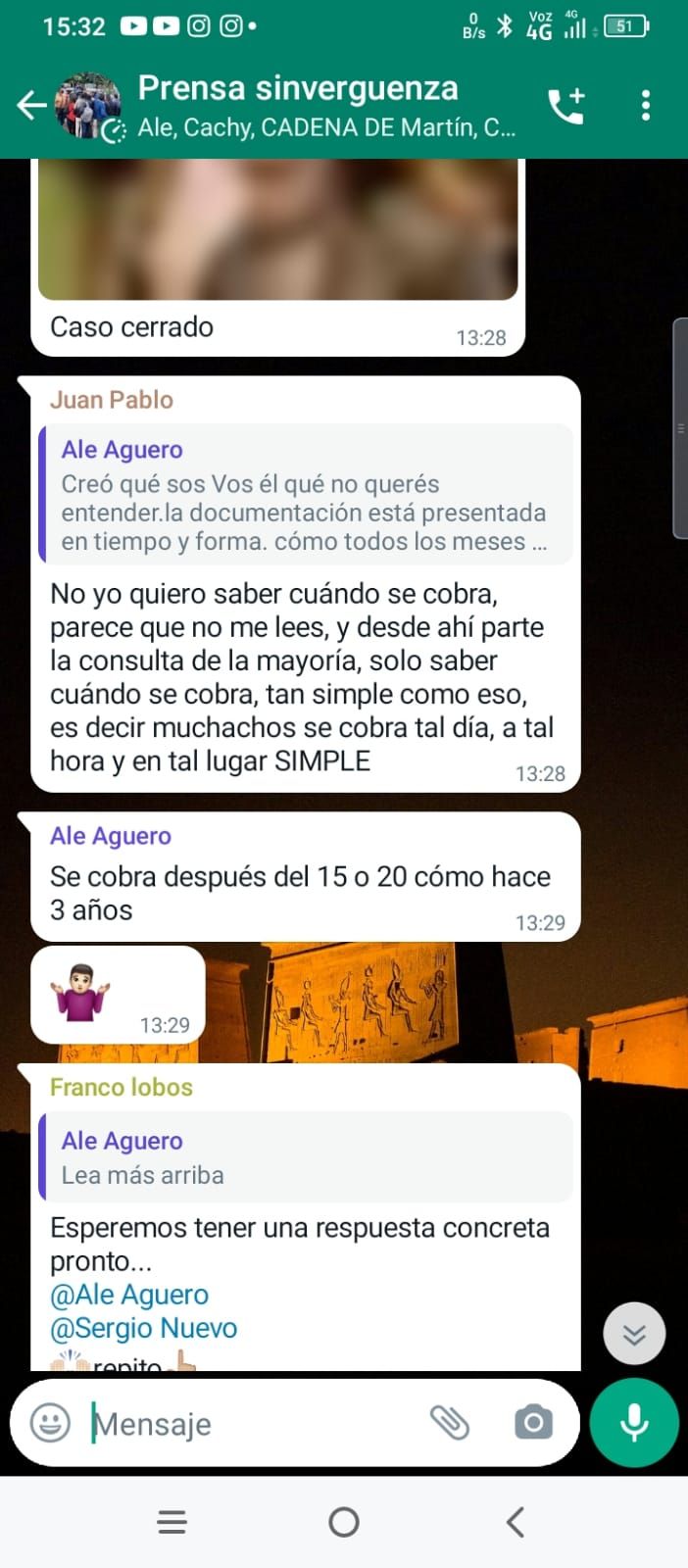Jump to quoted message 'Lea más arriba'

306,1157
